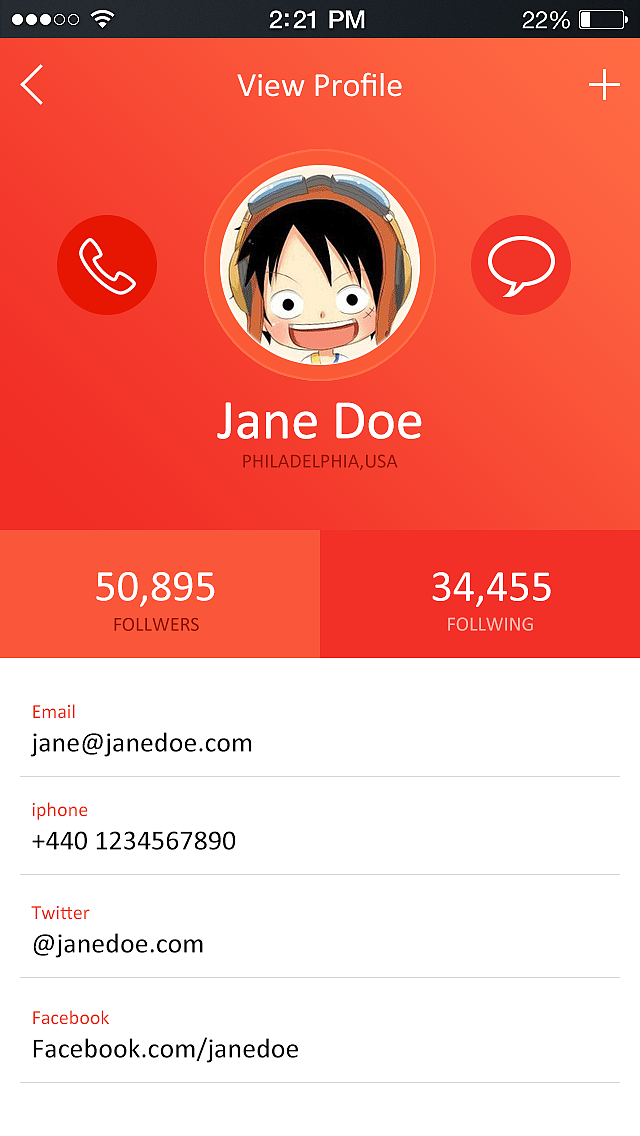Open the Email row jane@janedoe.com

[320, 730]
